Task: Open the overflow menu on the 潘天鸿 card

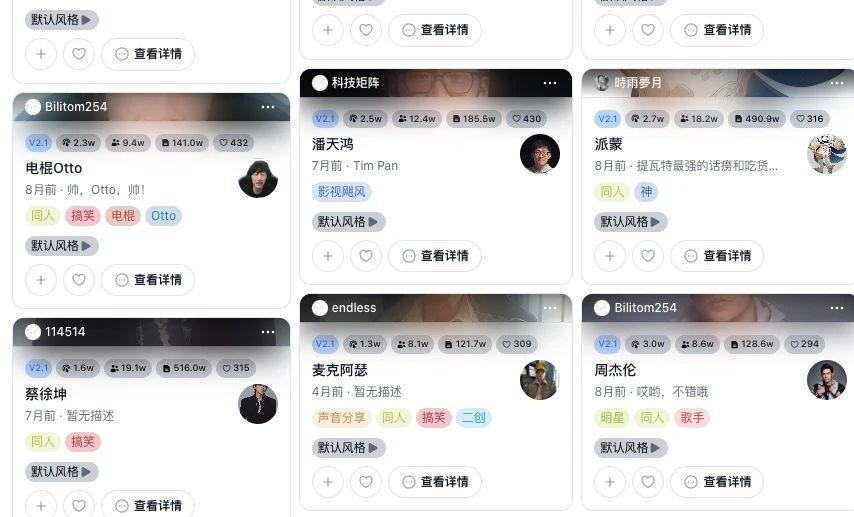Action: 550,83
